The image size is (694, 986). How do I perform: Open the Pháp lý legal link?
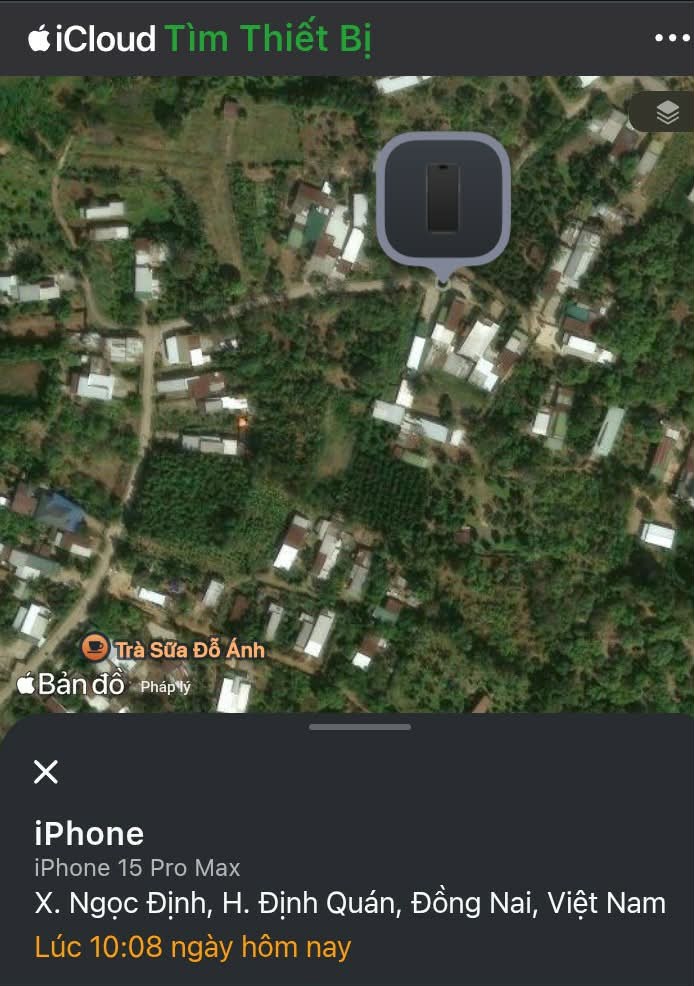(165, 687)
